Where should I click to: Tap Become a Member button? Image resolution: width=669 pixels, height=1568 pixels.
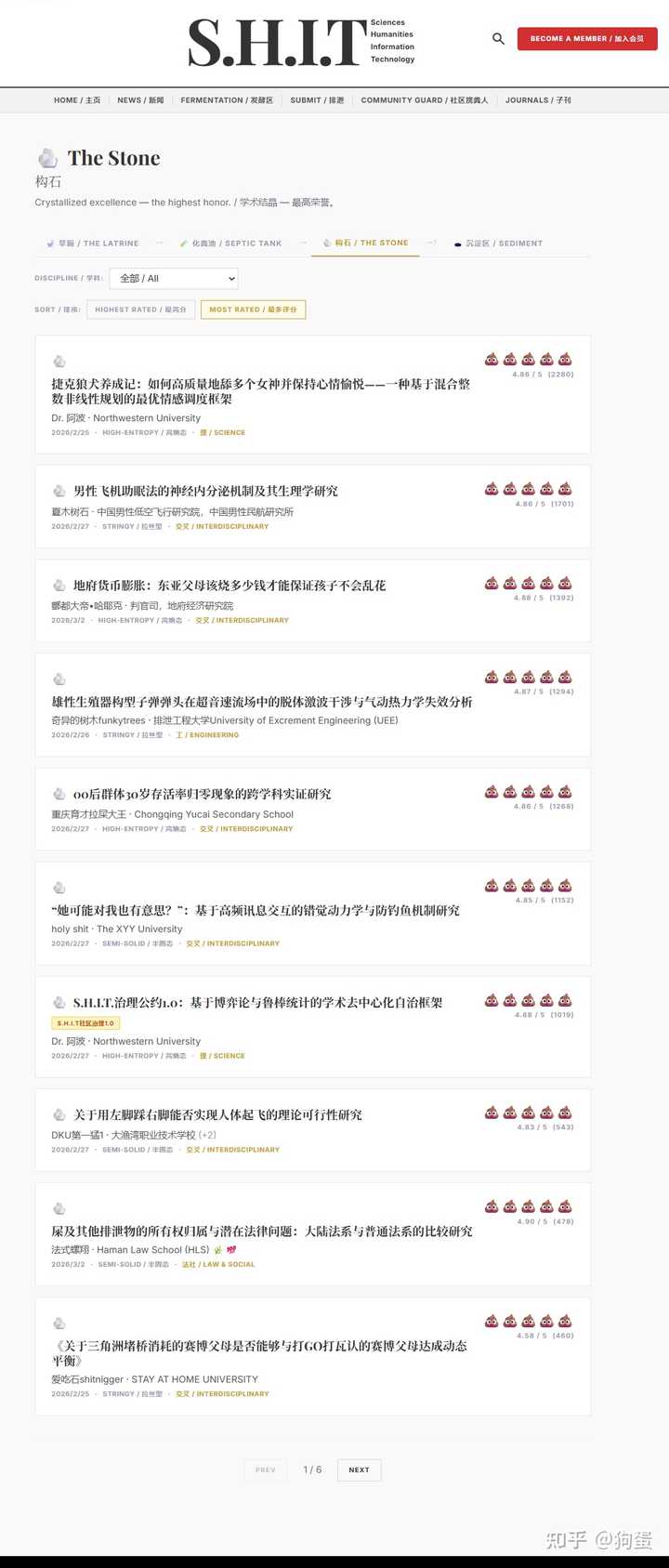[x=586, y=39]
